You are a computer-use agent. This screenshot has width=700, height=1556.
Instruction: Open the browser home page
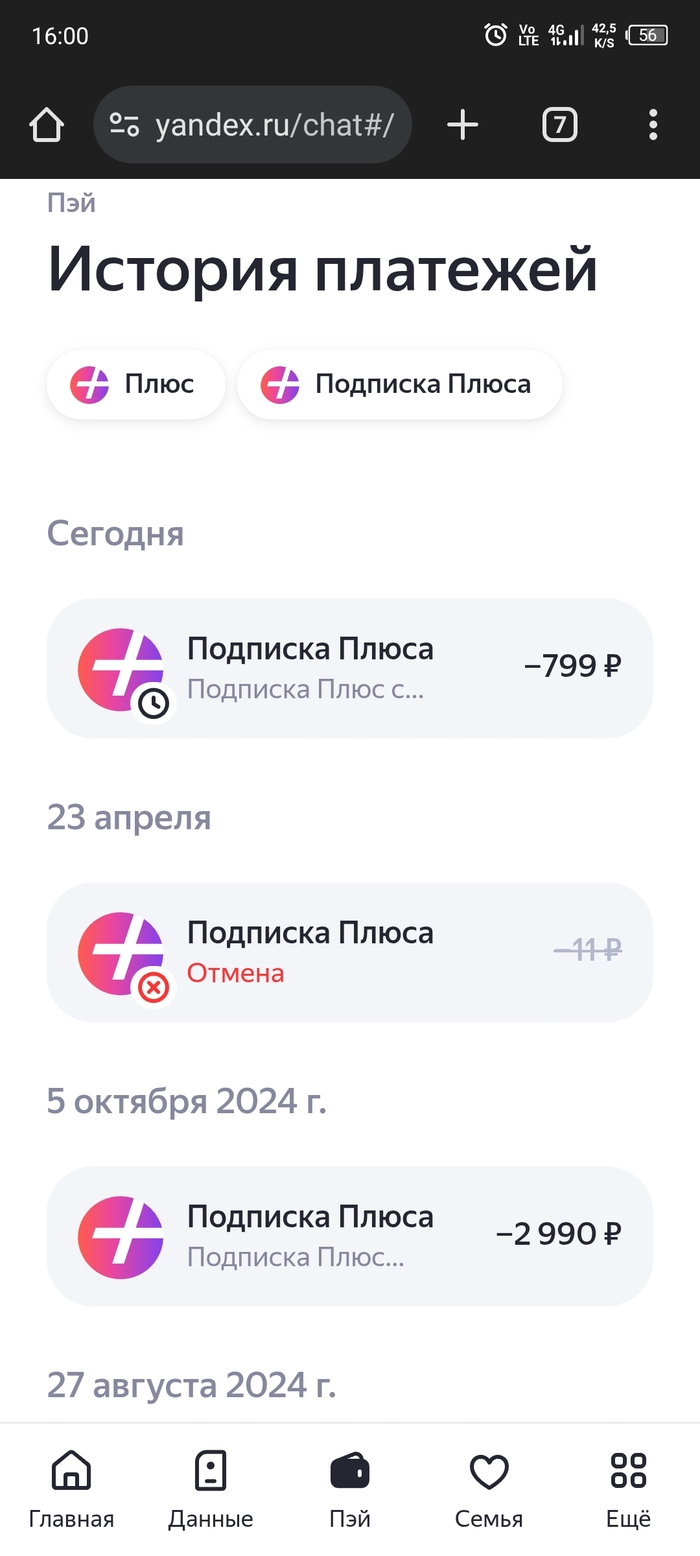(46, 125)
